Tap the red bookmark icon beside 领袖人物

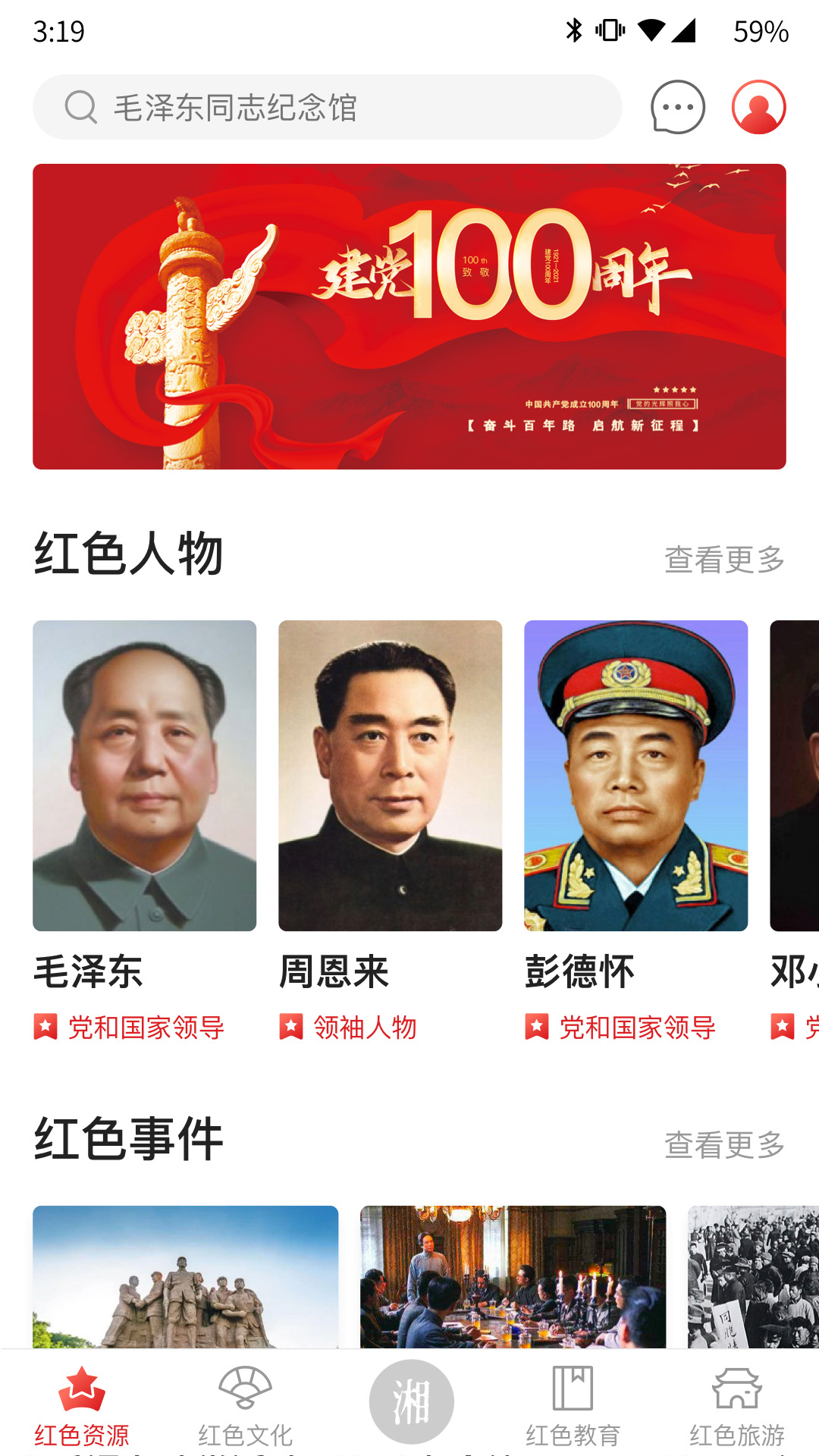(x=293, y=1029)
